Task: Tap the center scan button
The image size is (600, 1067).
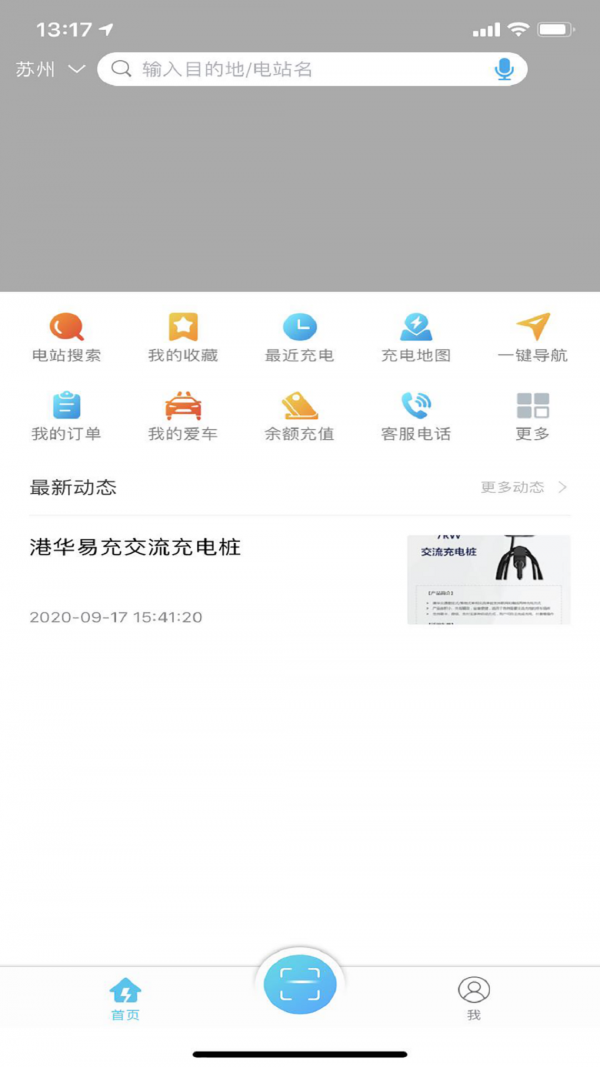Action: tap(300, 985)
